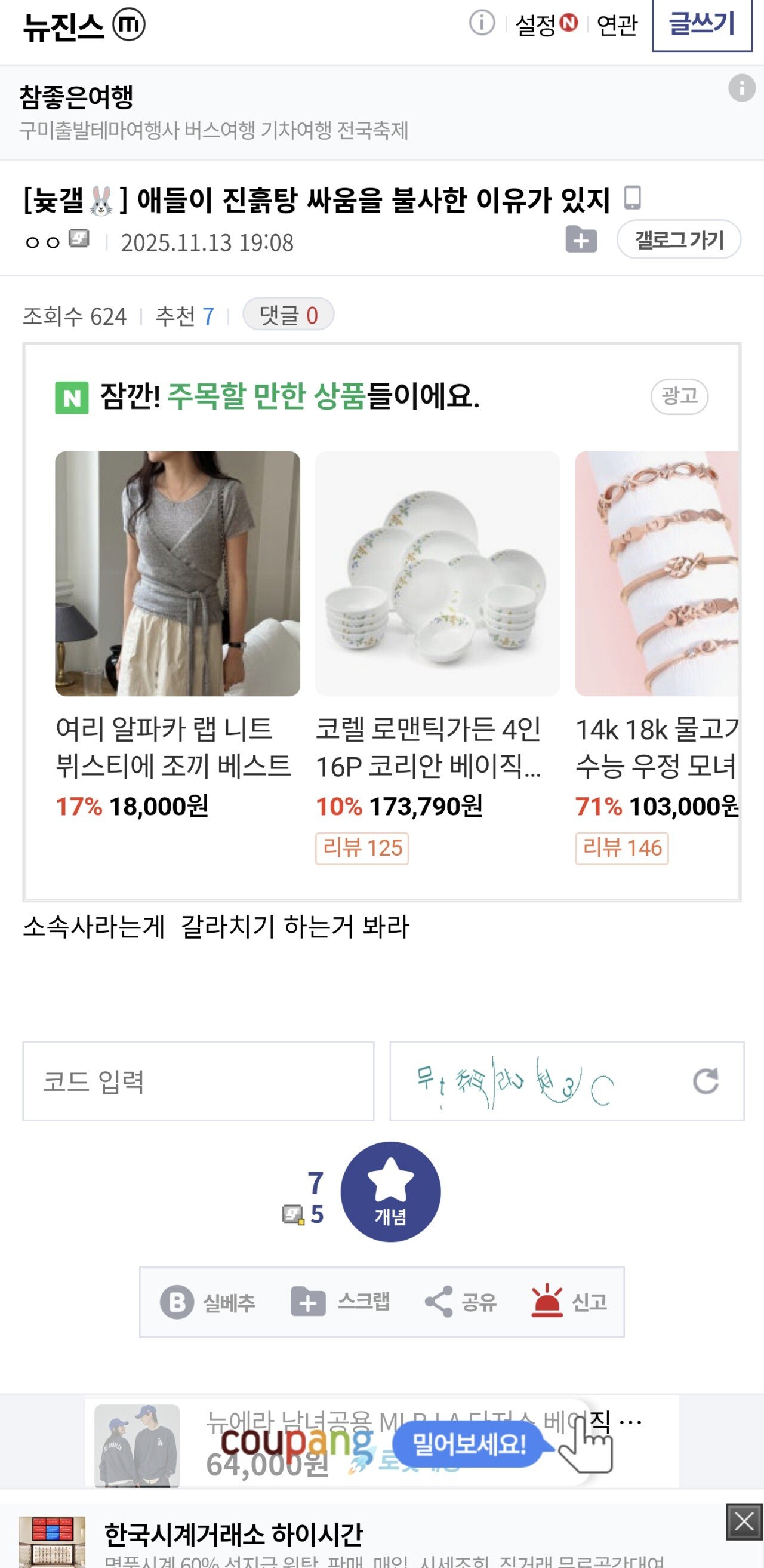Focus the 코드 입력 field

click(x=198, y=1081)
